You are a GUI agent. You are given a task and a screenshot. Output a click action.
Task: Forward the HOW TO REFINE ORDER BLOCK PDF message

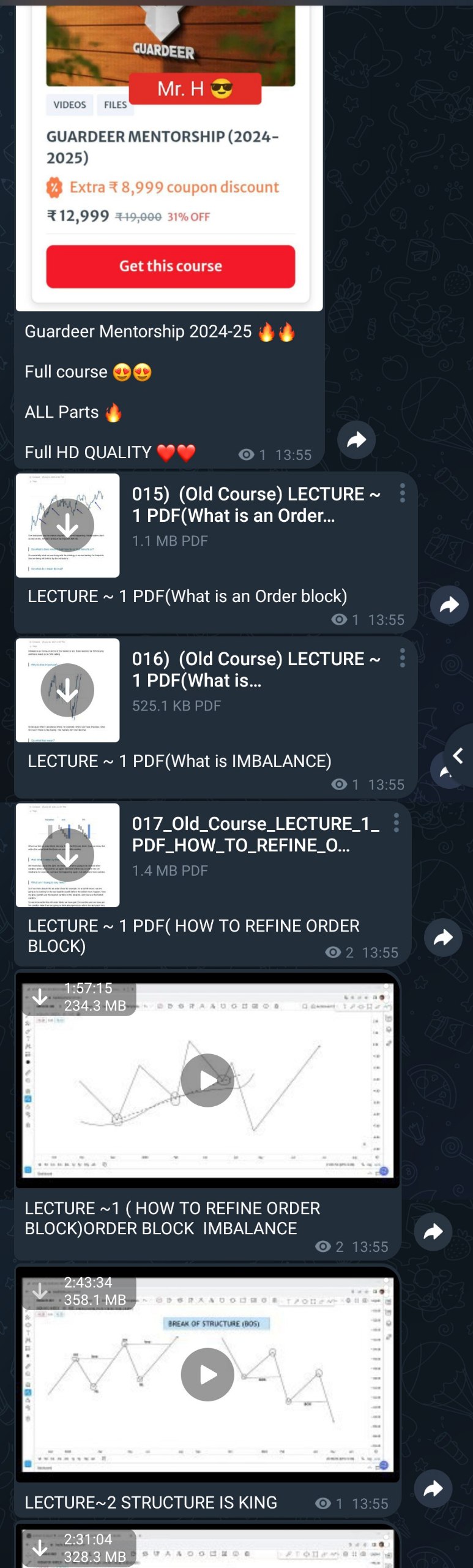coord(443,937)
